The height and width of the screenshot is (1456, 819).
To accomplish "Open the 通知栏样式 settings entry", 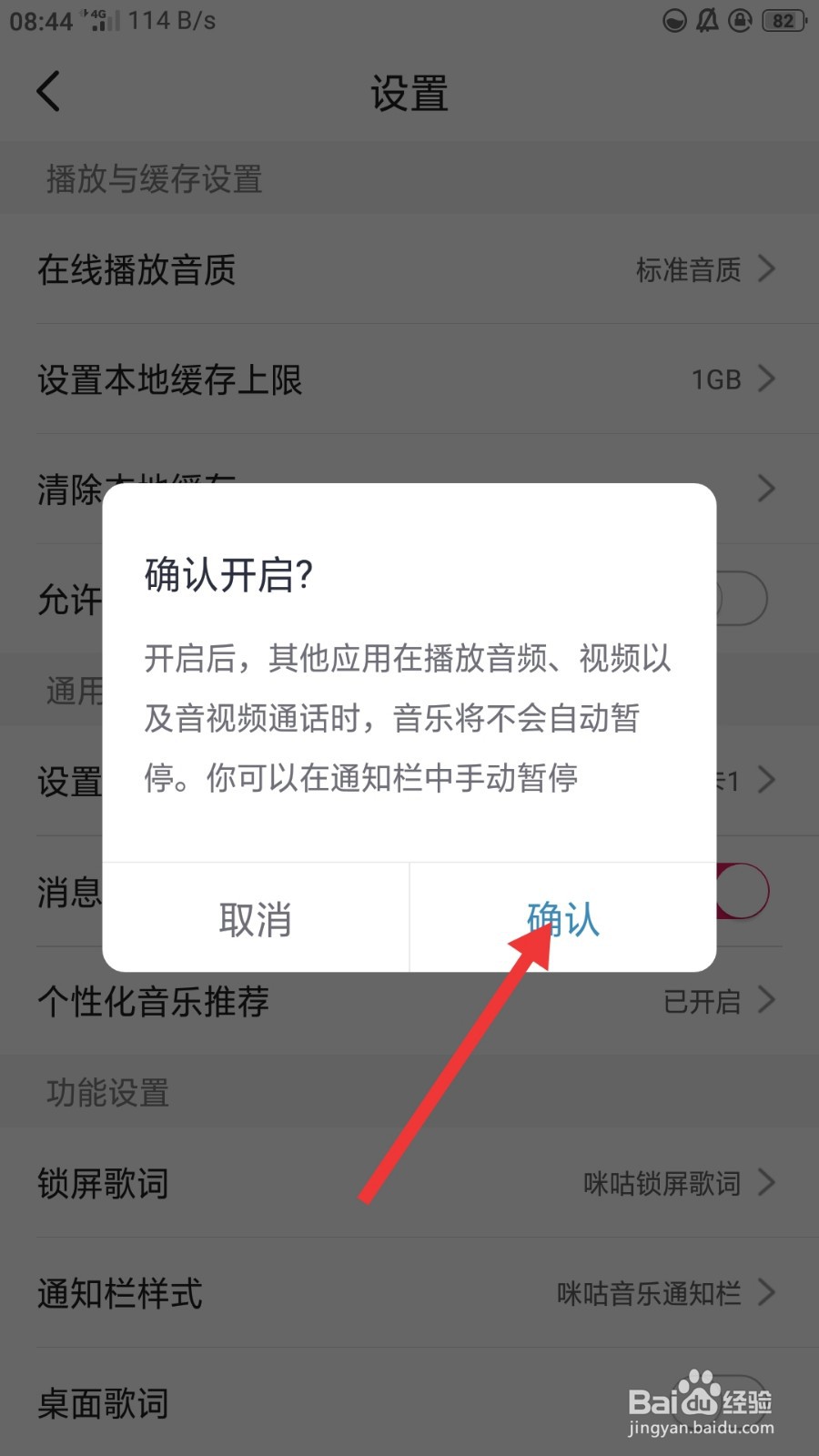I will click(x=409, y=1293).
